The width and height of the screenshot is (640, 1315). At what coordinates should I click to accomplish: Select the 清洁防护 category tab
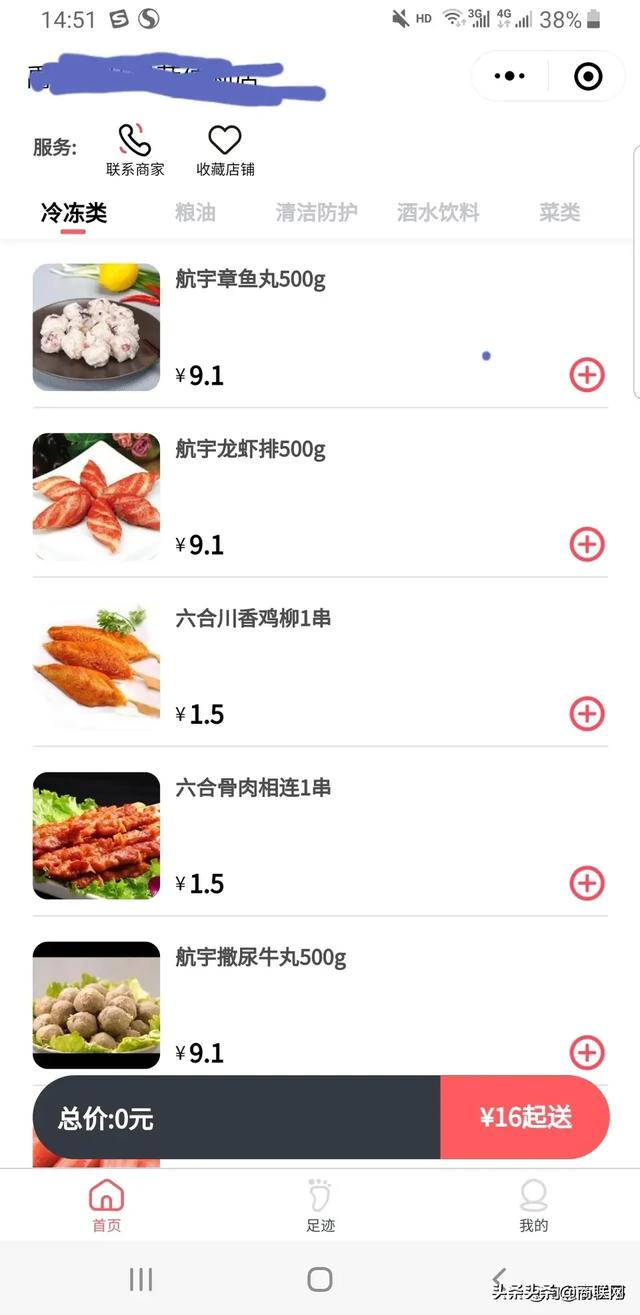click(x=317, y=212)
